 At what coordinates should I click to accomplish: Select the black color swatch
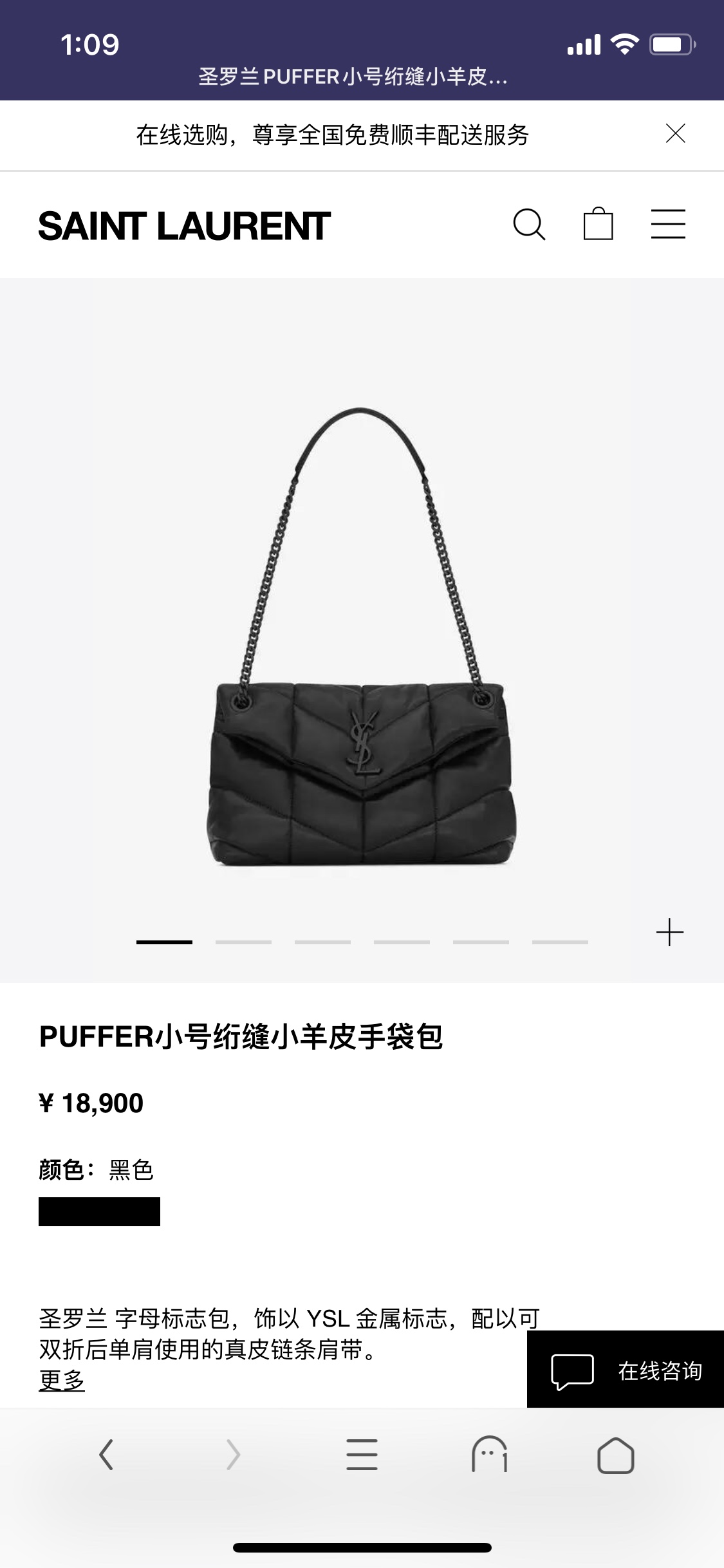(x=99, y=1211)
